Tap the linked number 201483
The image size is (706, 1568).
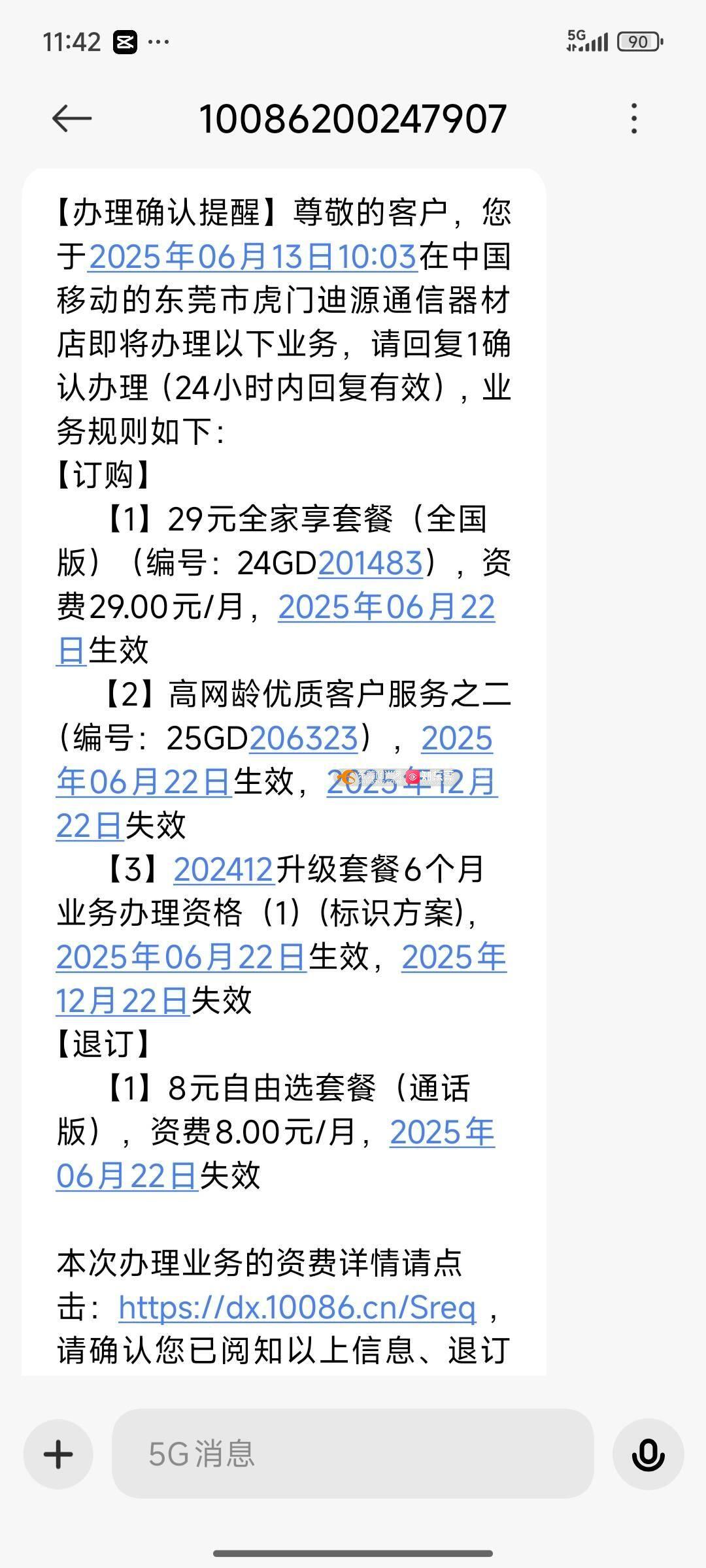point(371,563)
